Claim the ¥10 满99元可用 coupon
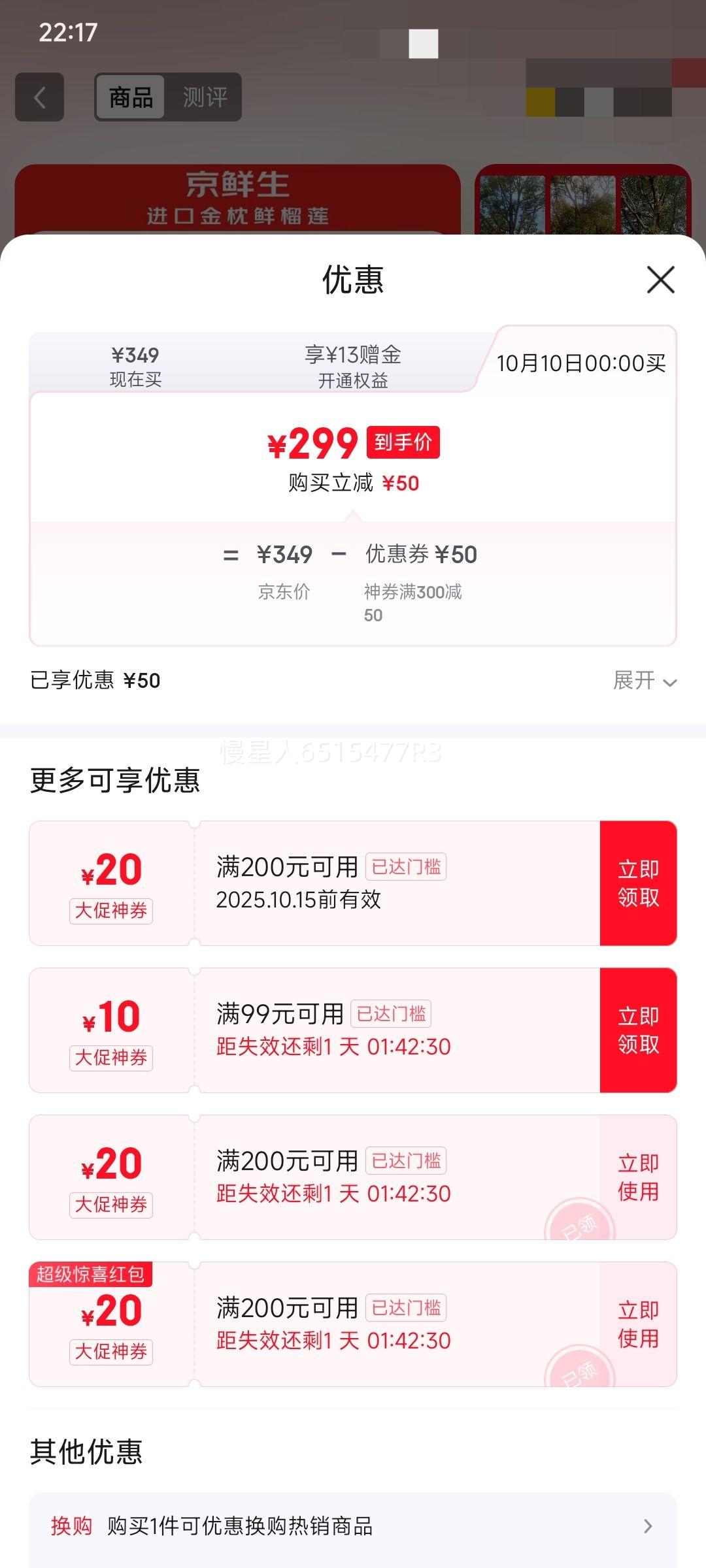 click(x=638, y=1030)
